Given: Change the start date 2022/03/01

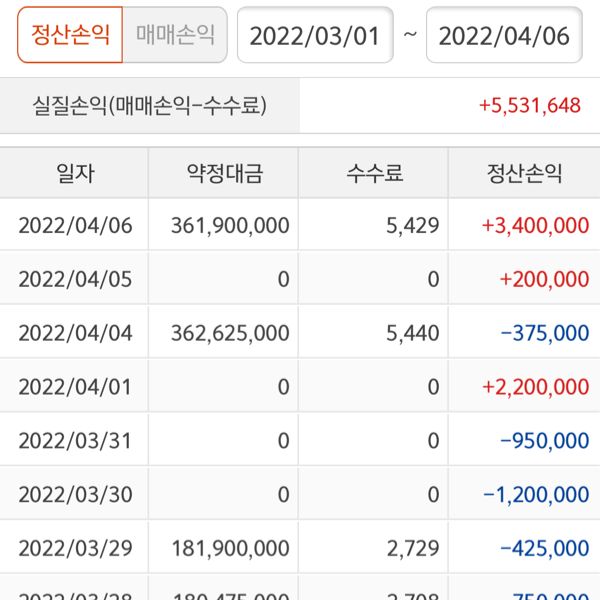Looking at the screenshot, I should [315, 36].
